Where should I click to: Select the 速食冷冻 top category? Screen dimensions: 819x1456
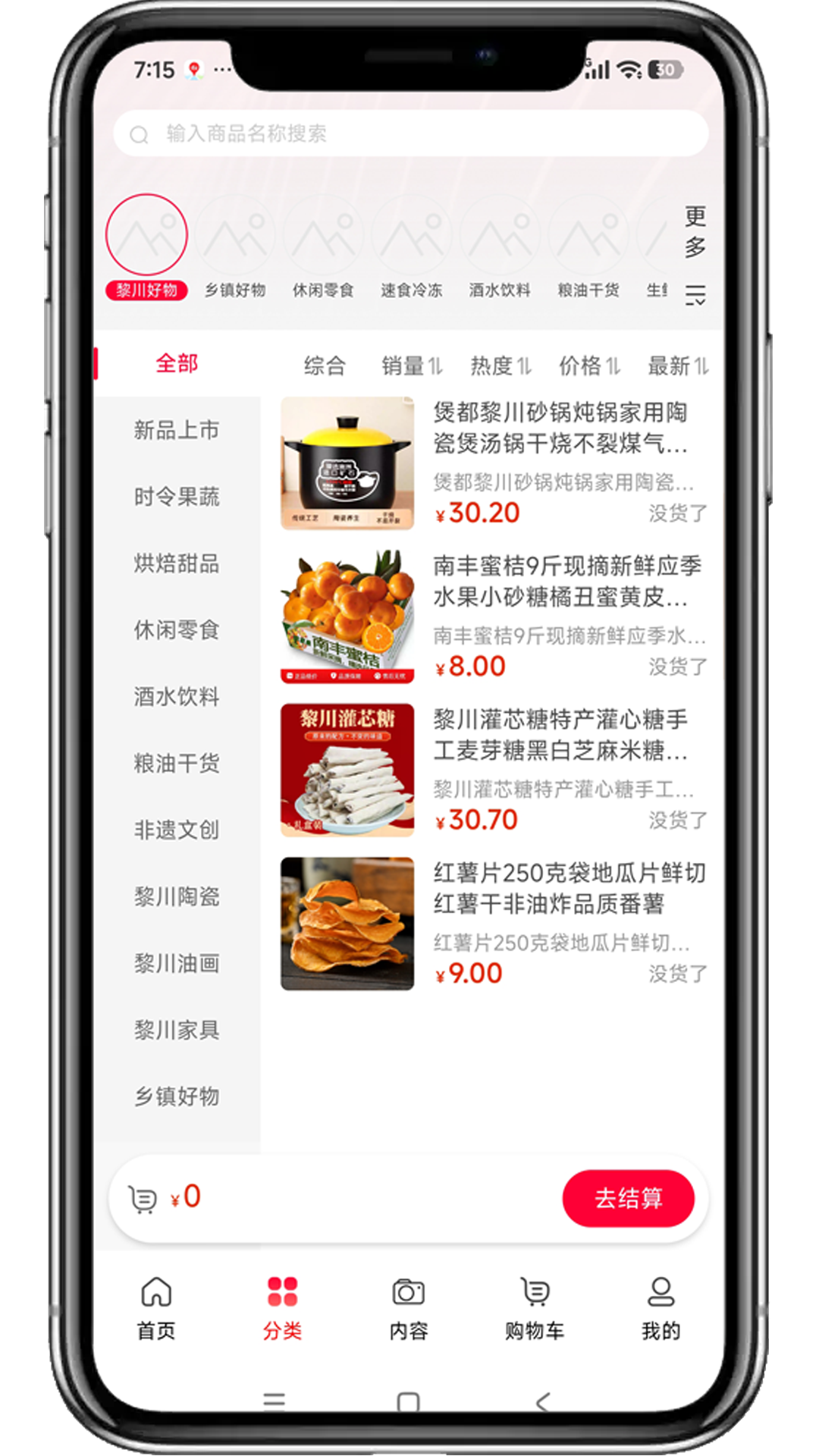(x=411, y=248)
